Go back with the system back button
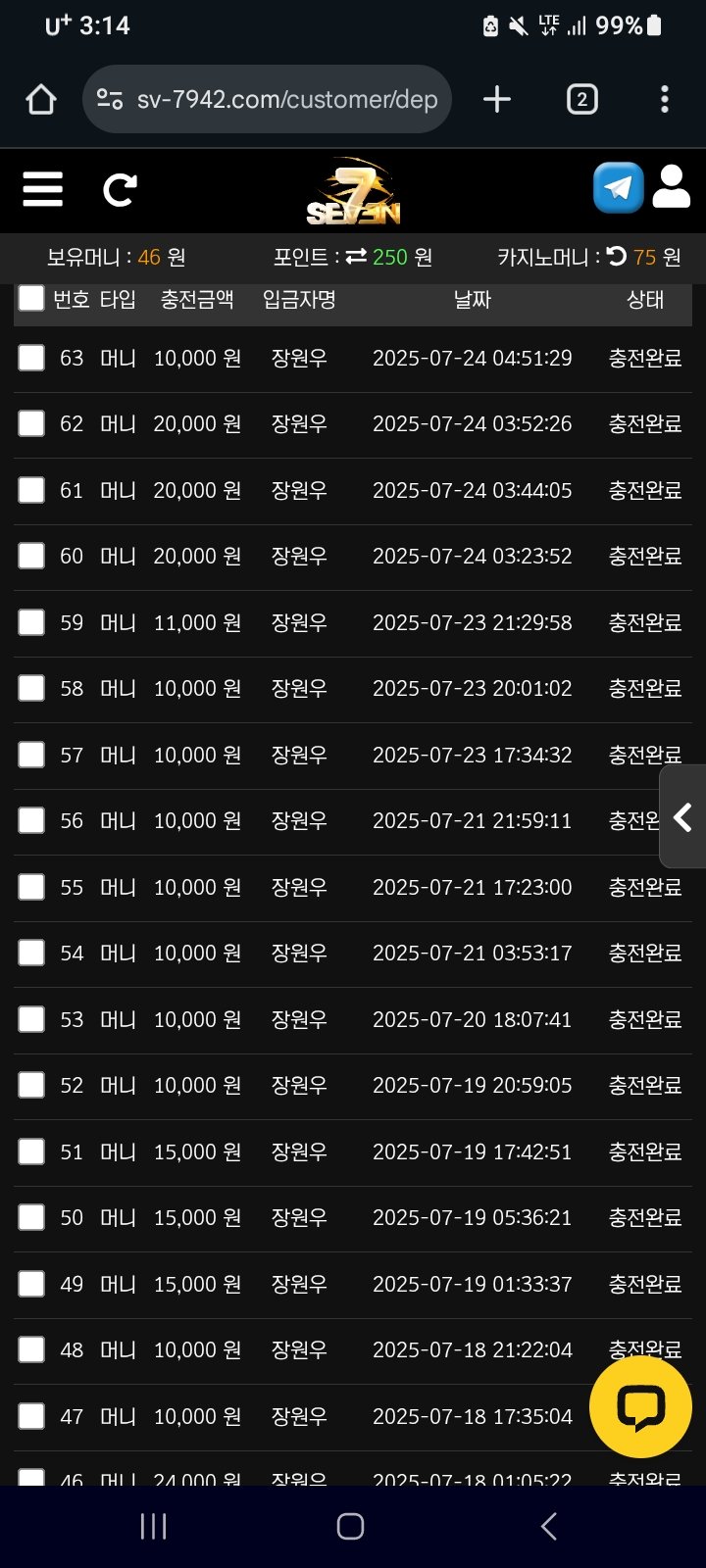 point(549,1526)
